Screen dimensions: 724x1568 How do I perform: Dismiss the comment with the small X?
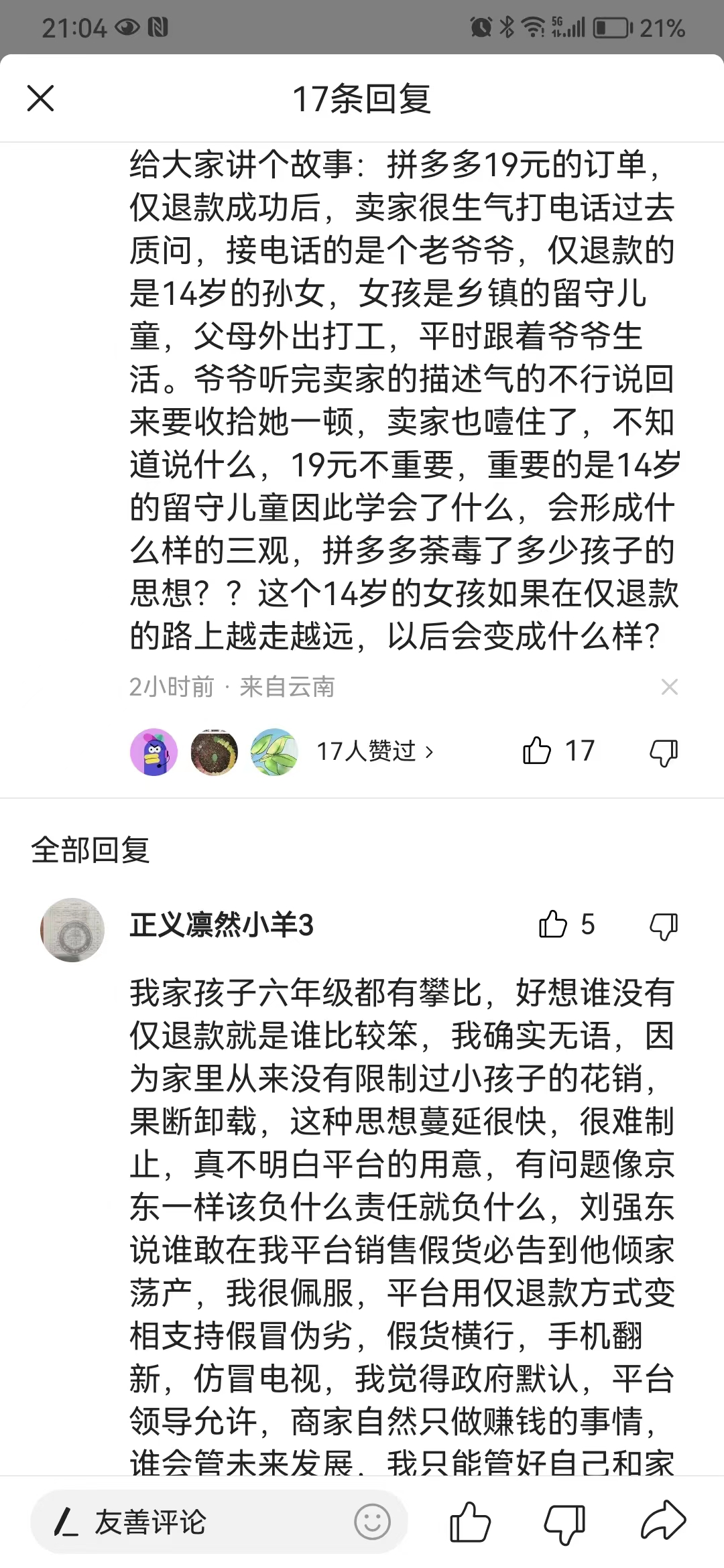pos(669,687)
